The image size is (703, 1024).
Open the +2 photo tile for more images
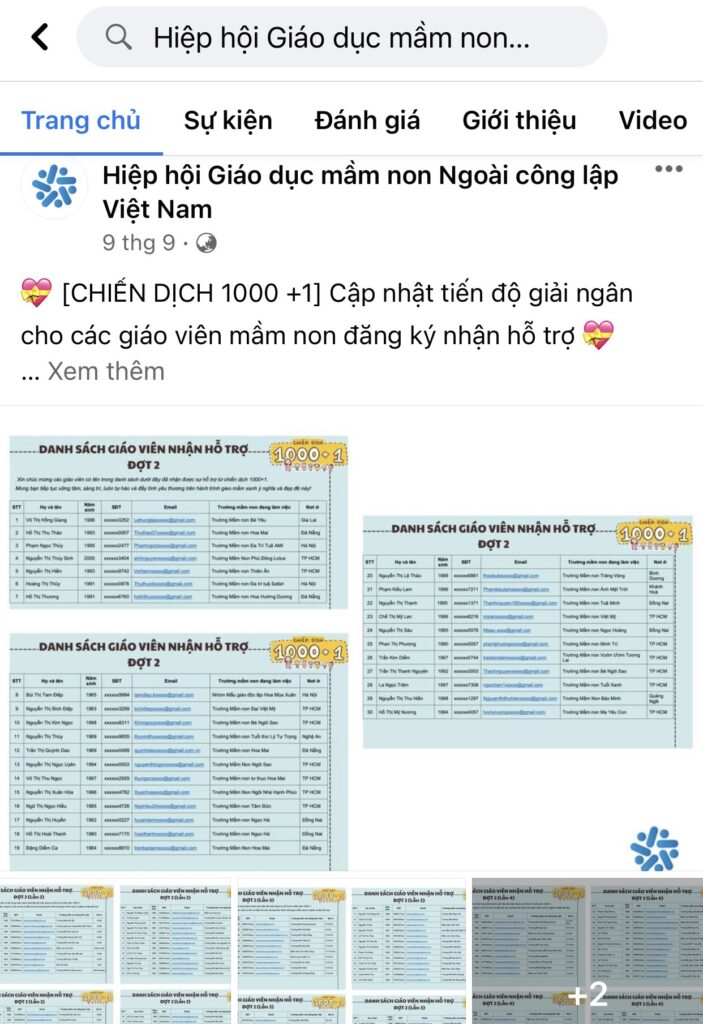[586, 993]
